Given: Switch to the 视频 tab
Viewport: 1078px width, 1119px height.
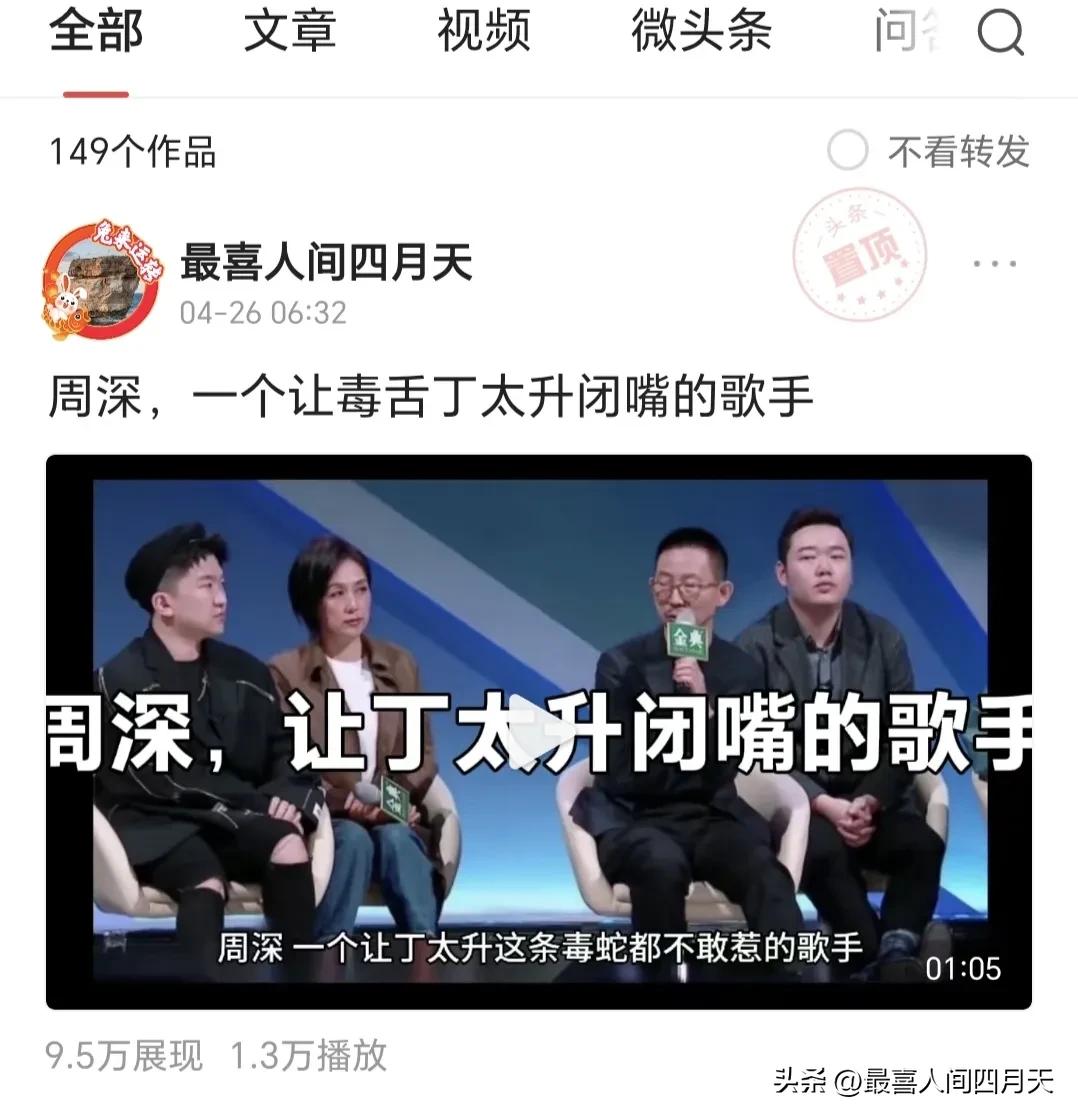Looking at the screenshot, I should click(483, 33).
